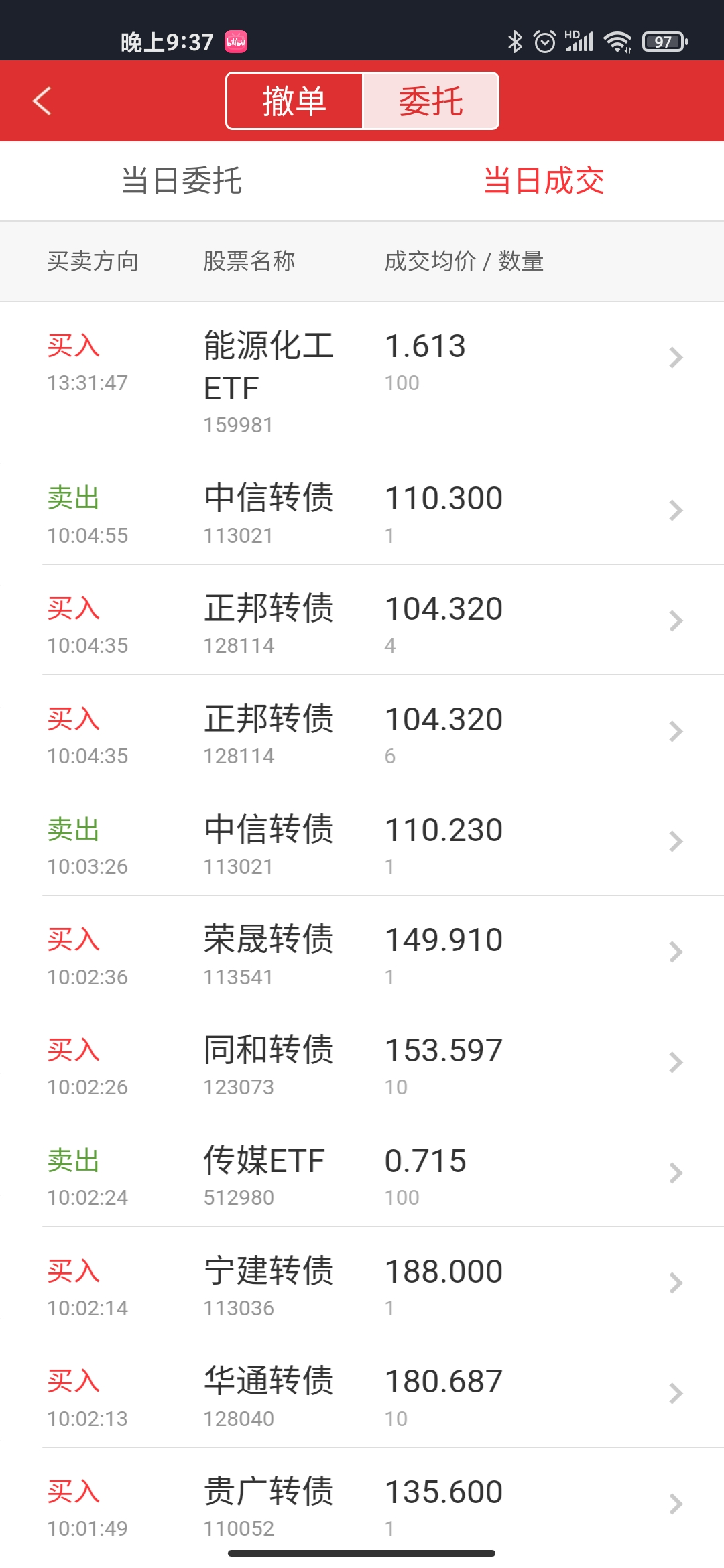Select the 委托 segment
The width and height of the screenshot is (724, 1568).
coord(430,101)
